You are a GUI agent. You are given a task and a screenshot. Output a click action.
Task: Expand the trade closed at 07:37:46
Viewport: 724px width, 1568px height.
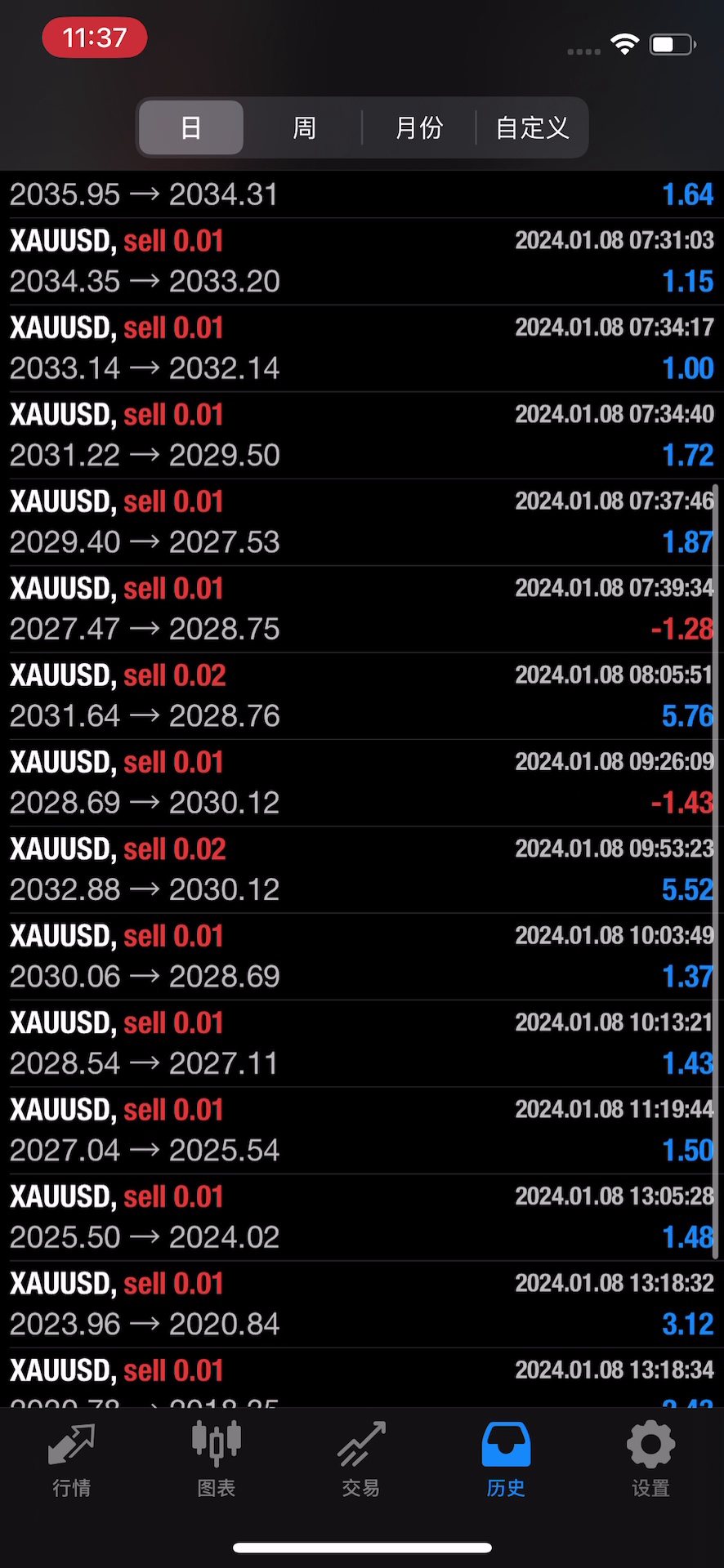[x=362, y=523]
